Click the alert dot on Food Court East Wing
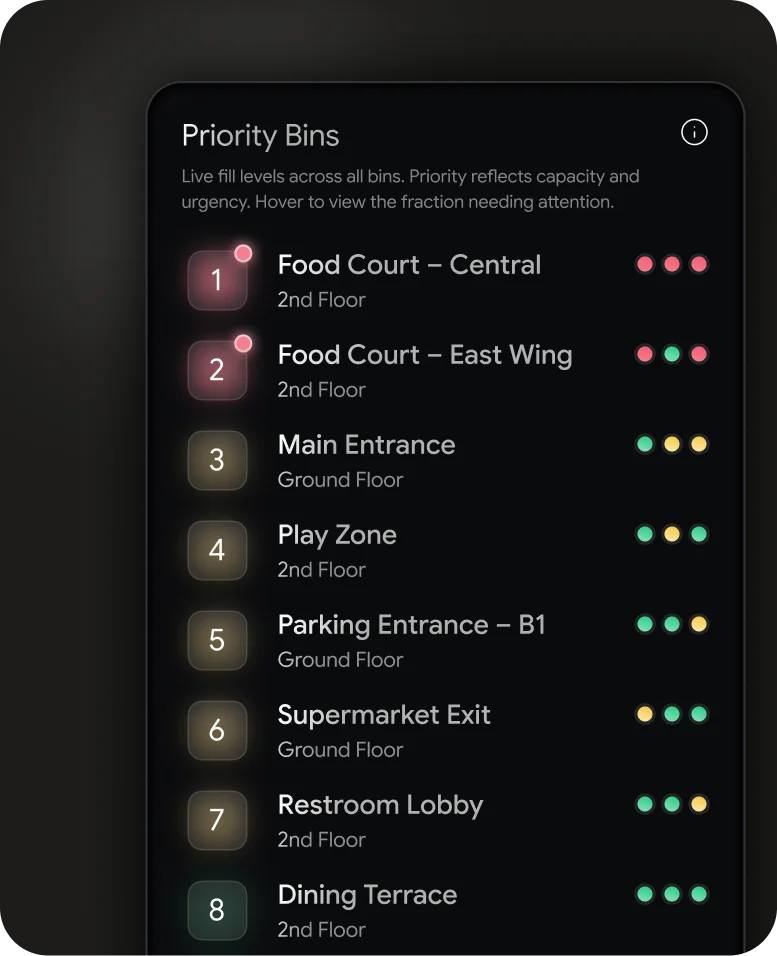The image size is (777, 956). [x=243, y=343]
